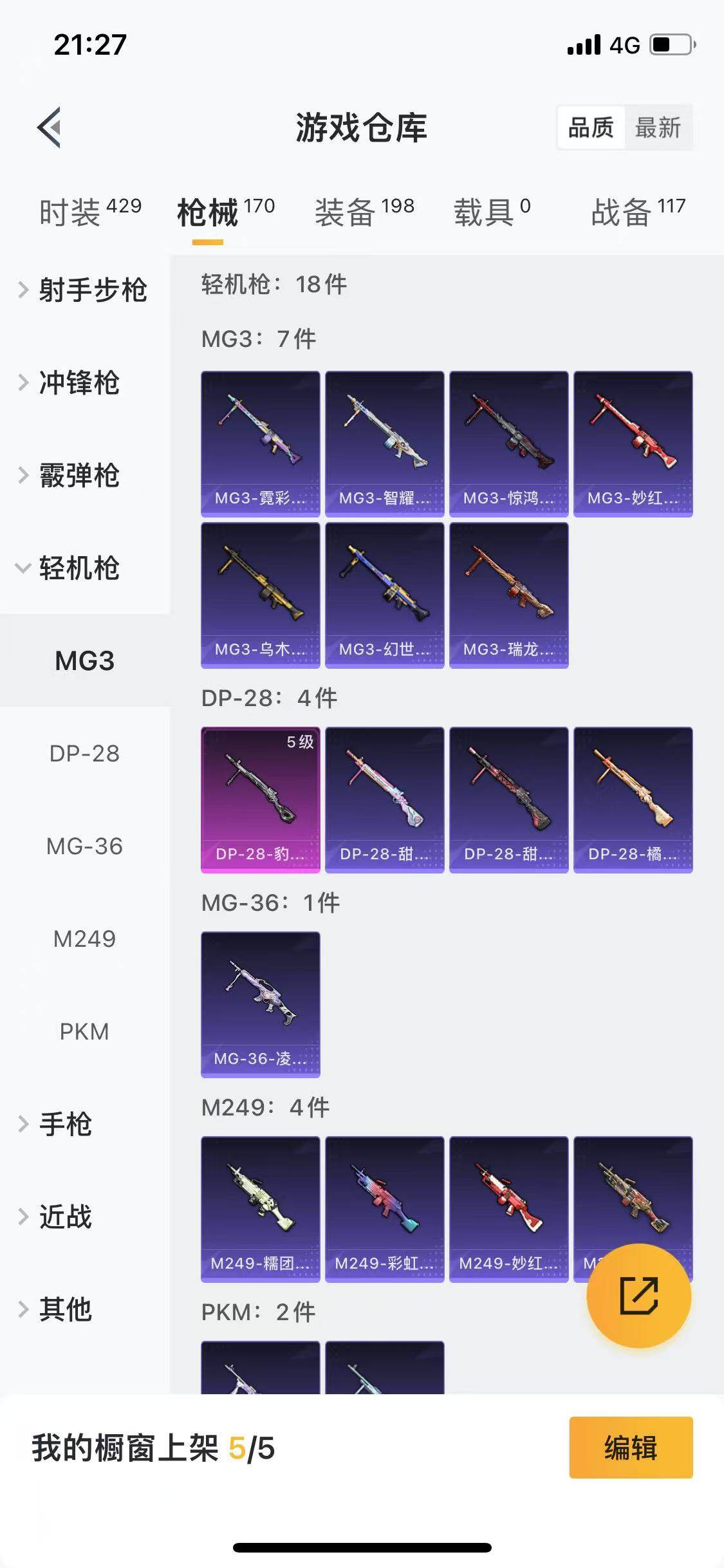This screenshot has width=724, height=1568.
Task: Tap the orange floating share button
Action: click(638, 1295)
